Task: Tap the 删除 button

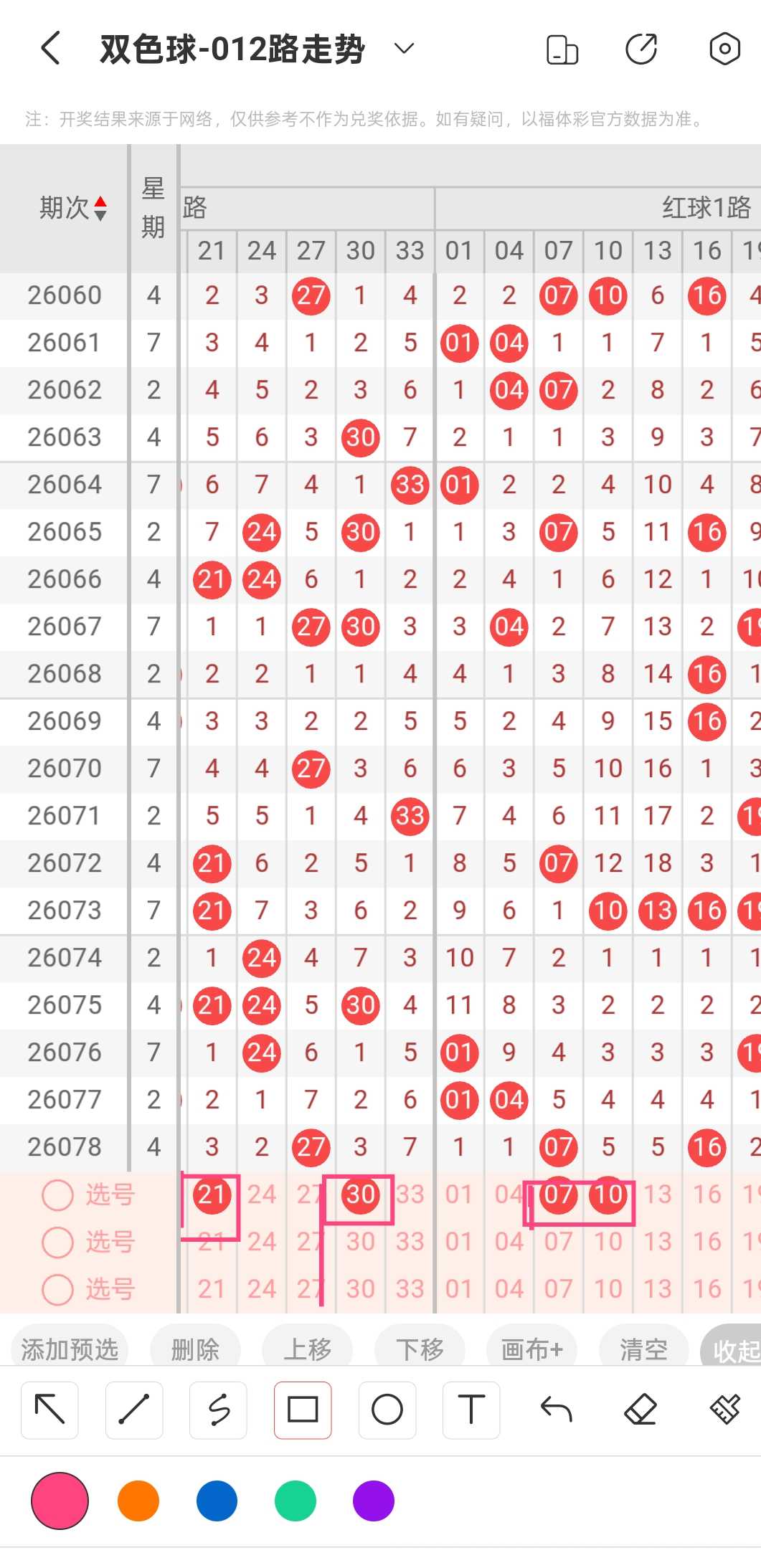Action: (195, 1349)
